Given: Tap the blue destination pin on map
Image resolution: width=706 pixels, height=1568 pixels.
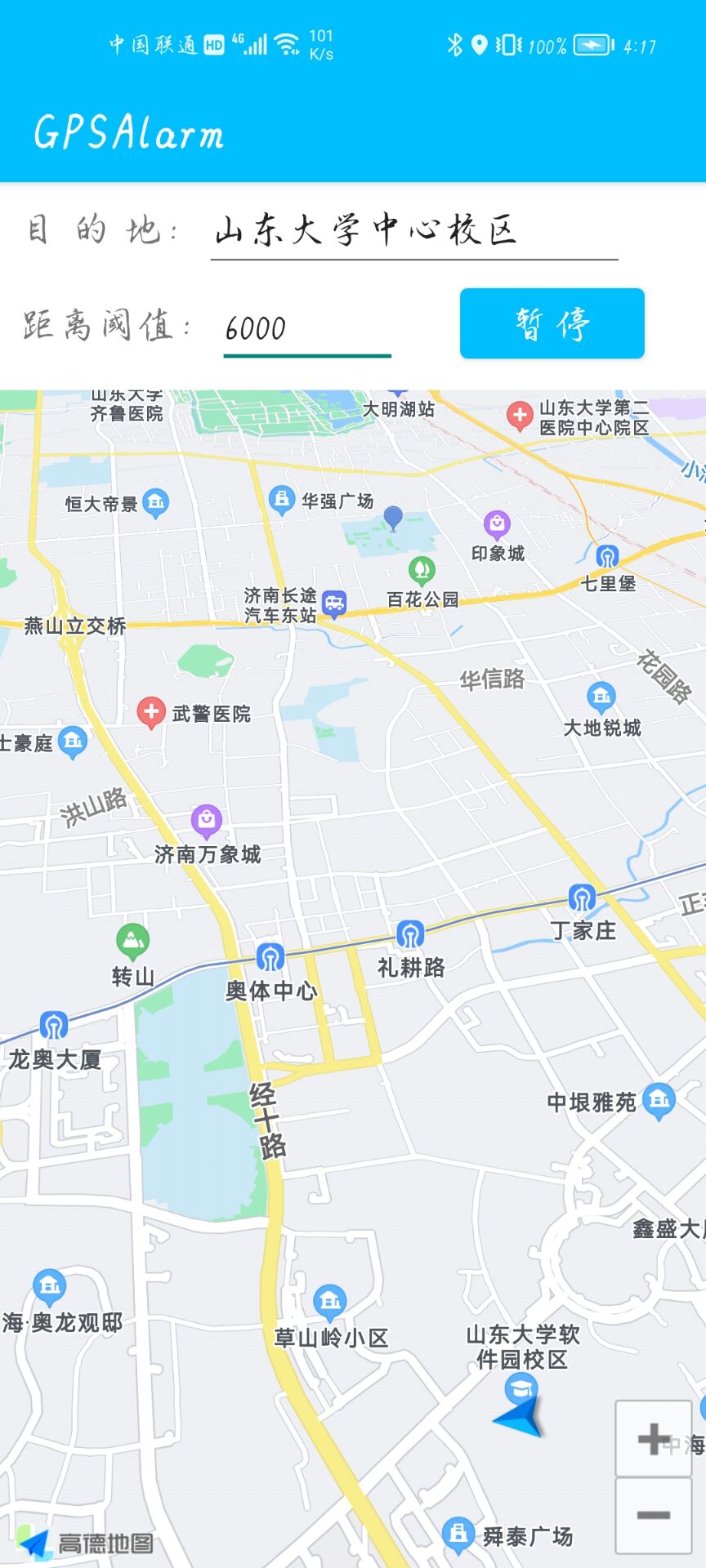Looking at the screenshot, I should [x=393, y=518].
